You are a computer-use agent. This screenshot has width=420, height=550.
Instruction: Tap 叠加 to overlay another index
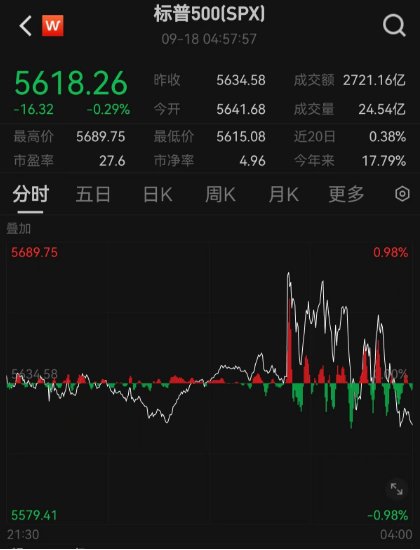[19, 229]
